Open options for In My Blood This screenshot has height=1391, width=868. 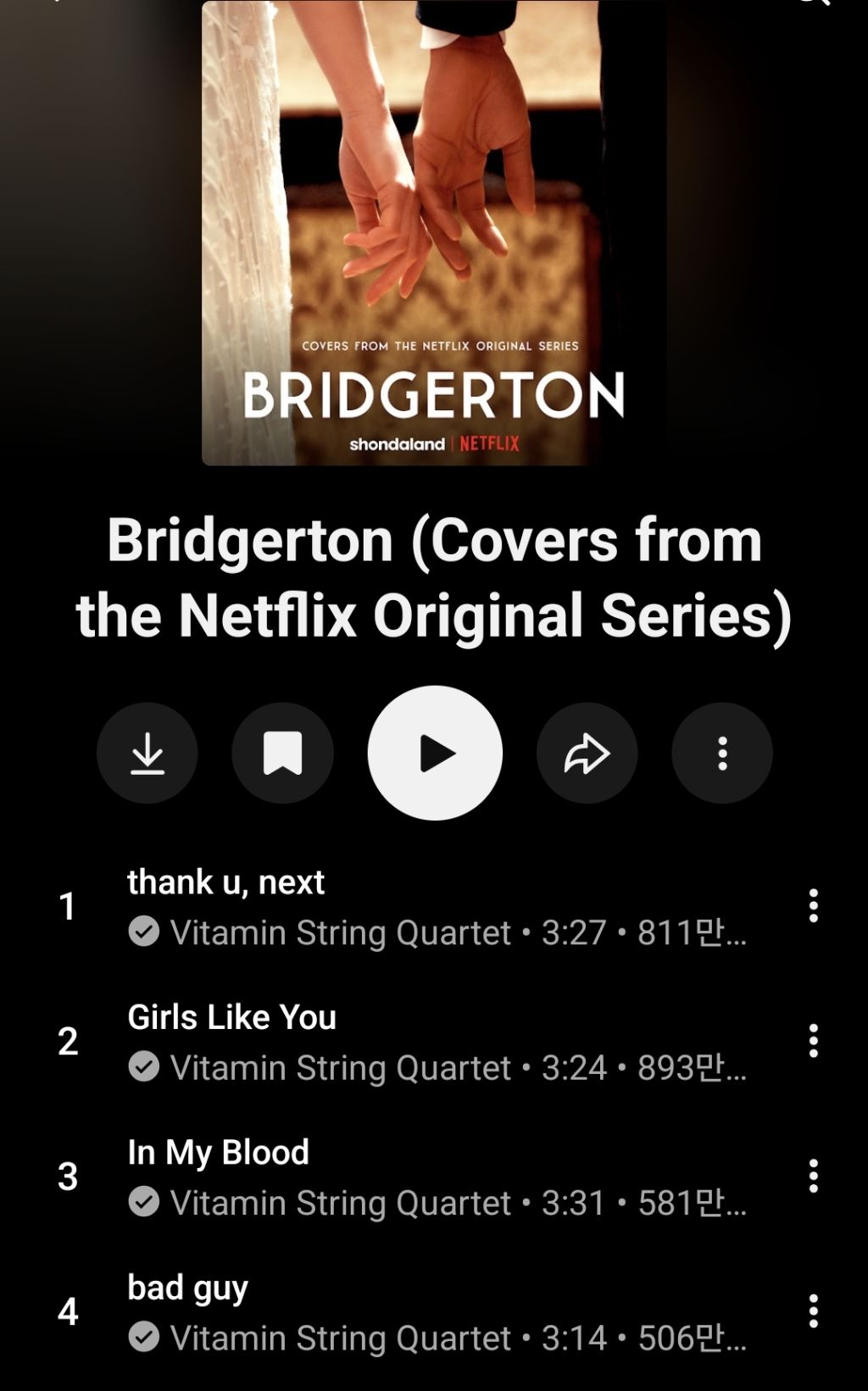[x=813, y=1176]
